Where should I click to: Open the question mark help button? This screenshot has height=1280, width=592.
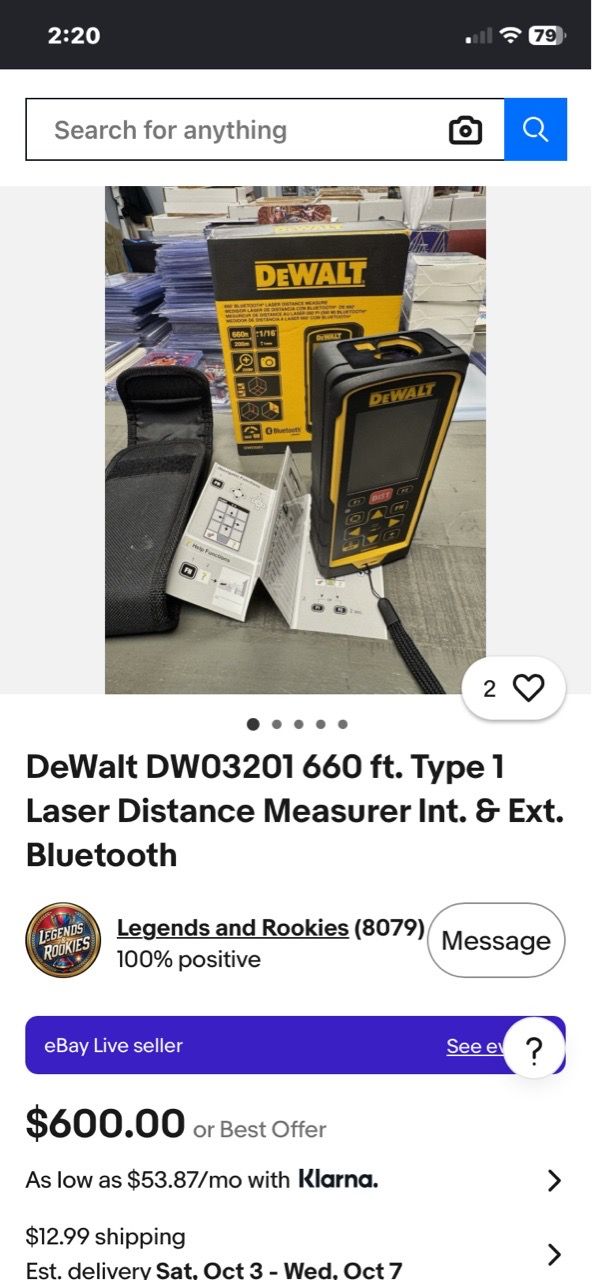534,1050
